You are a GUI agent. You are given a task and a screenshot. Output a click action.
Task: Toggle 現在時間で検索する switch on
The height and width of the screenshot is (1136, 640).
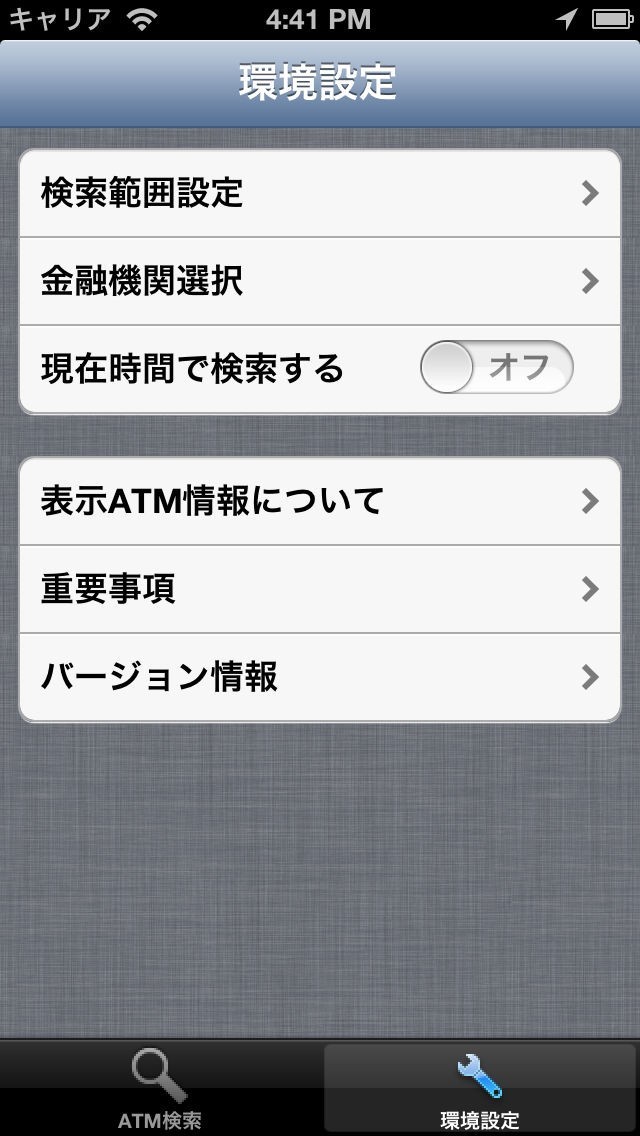coord(496,368)
